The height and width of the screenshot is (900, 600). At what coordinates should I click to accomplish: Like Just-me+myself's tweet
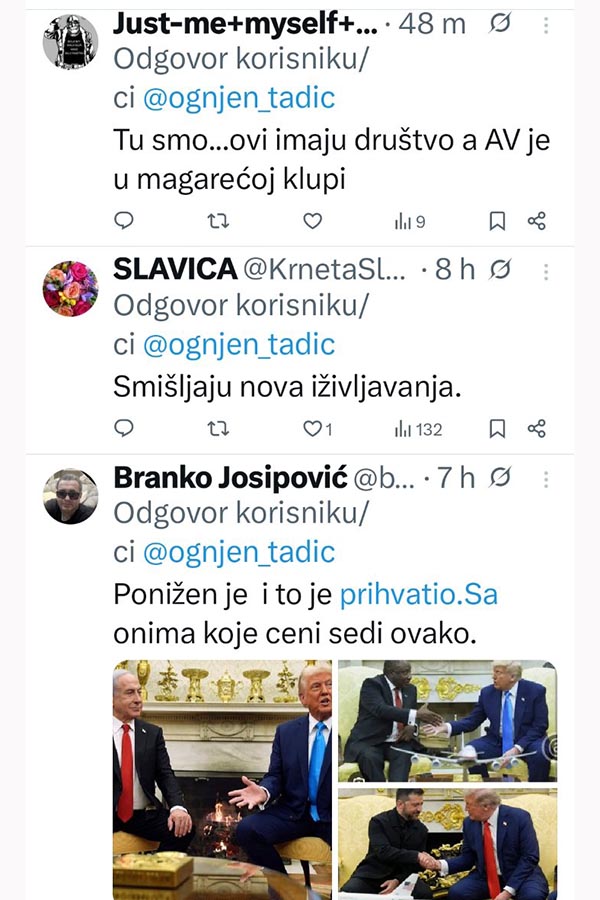[312, 221]
